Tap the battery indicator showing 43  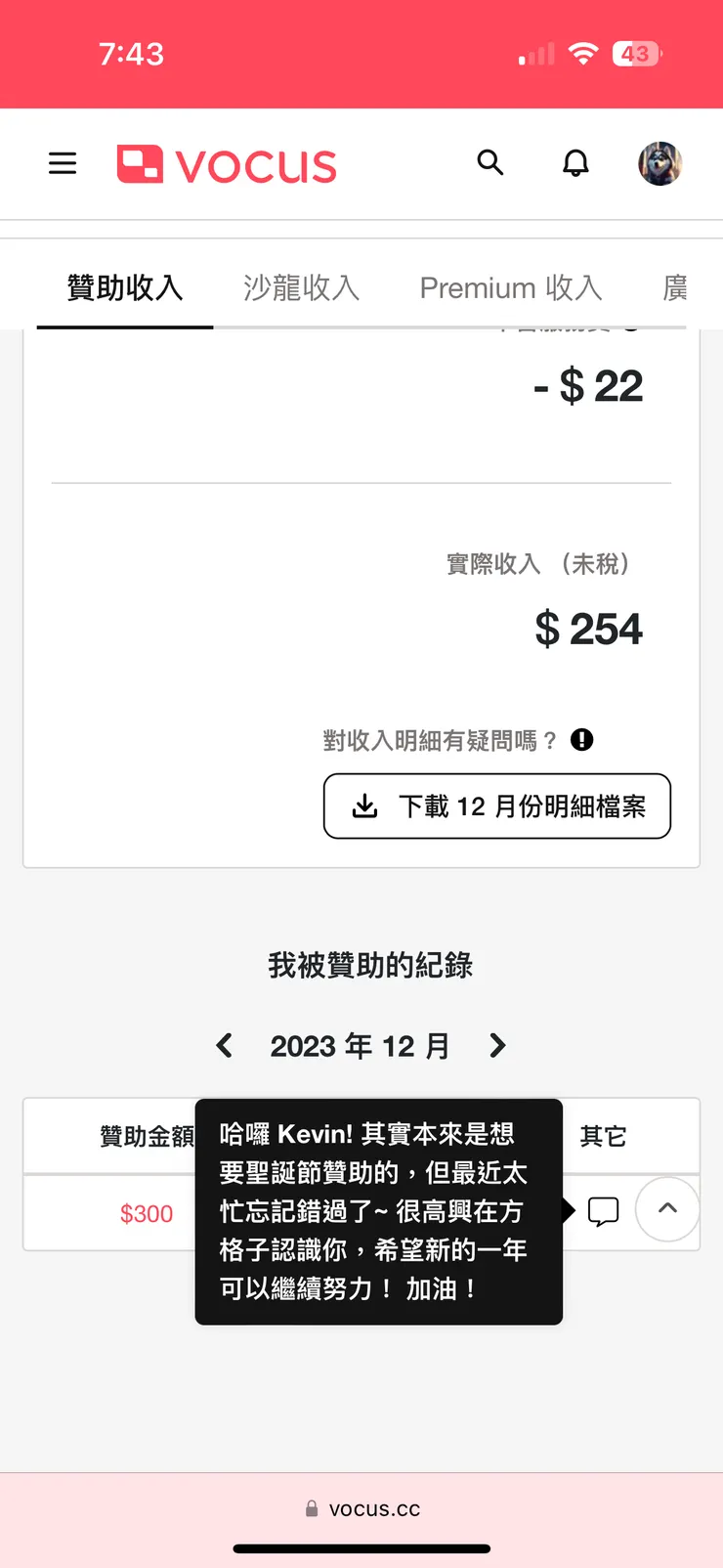(635, 55)
